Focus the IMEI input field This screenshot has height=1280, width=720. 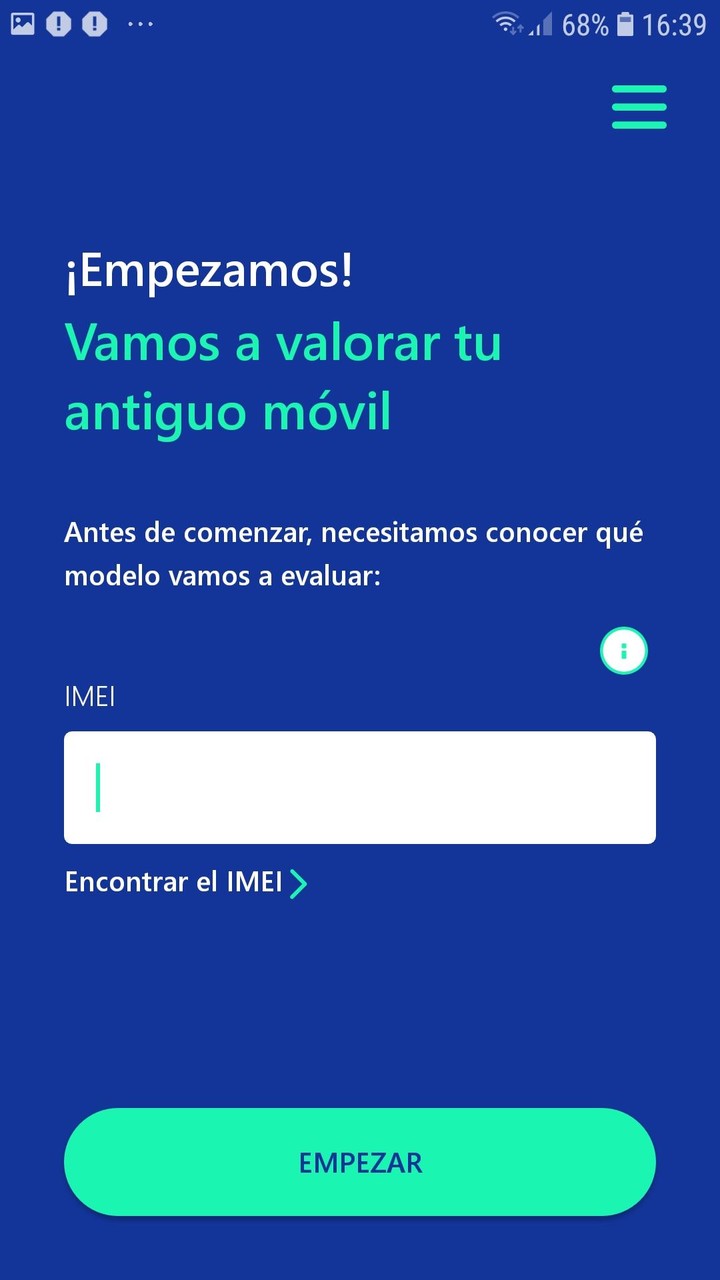360,788
